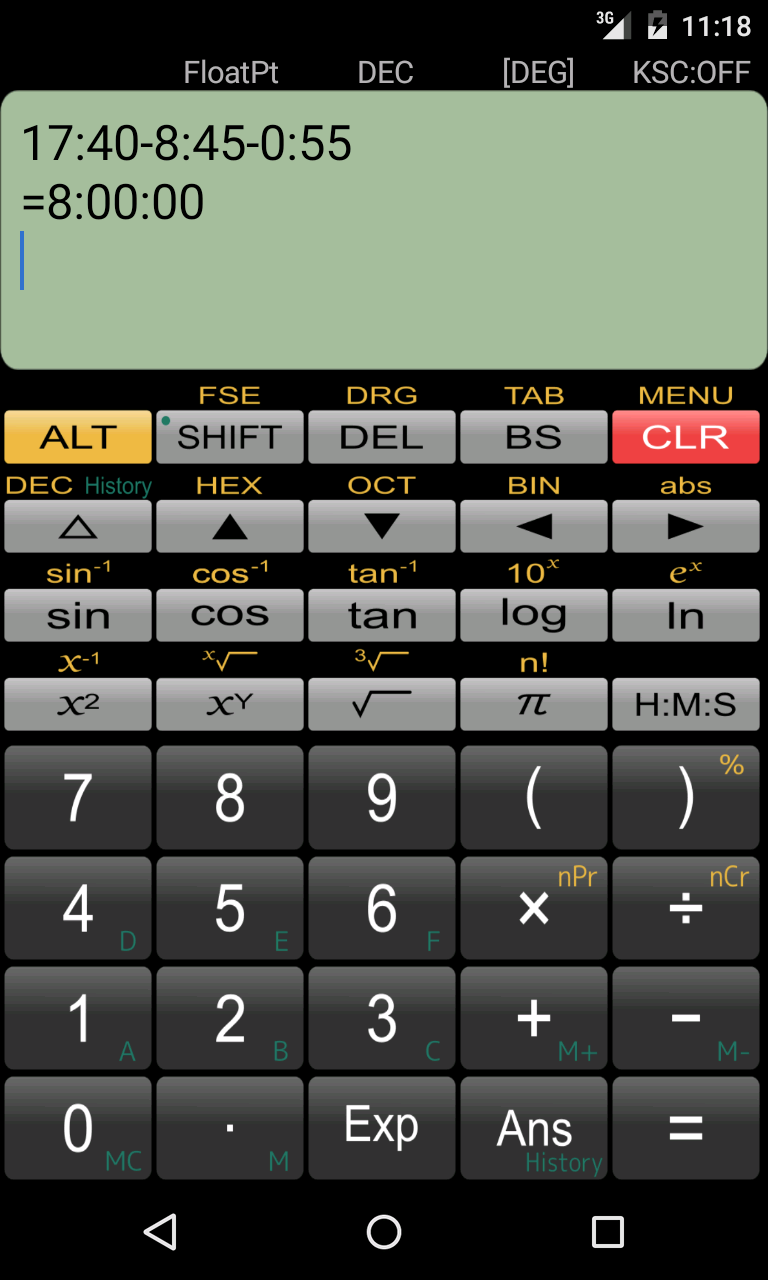Hit the BS backspace key
The height and width of the screenshot is (1280, 768).
534,437
